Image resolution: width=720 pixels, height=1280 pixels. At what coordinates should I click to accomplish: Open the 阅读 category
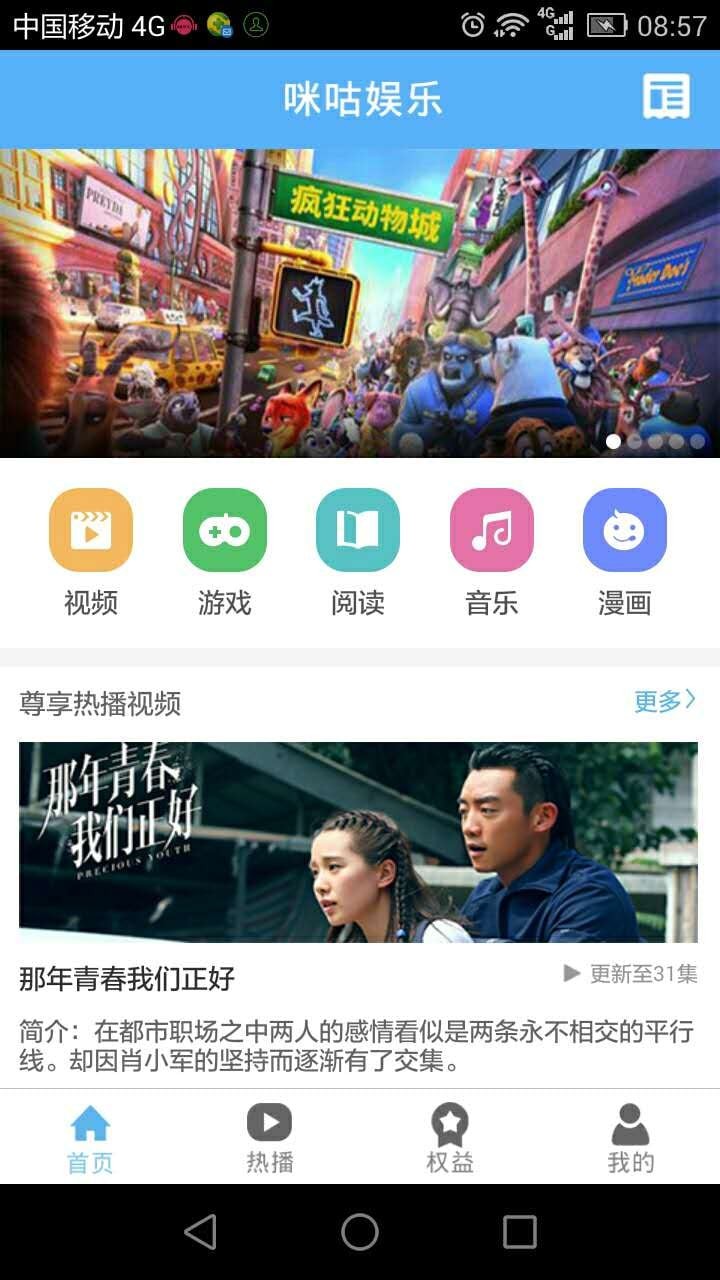(358, 551)
